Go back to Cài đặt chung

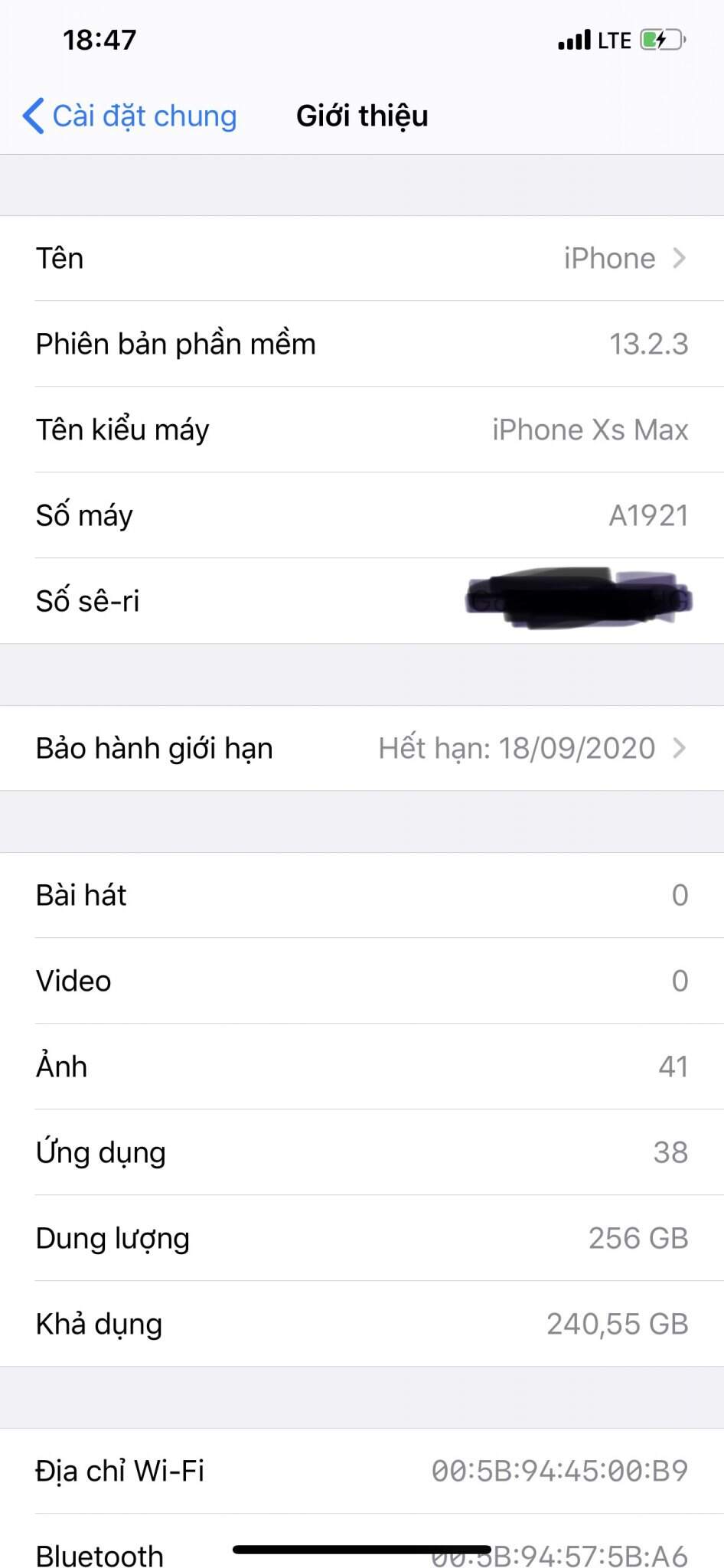pyautogui.click(x=130, y=116)
